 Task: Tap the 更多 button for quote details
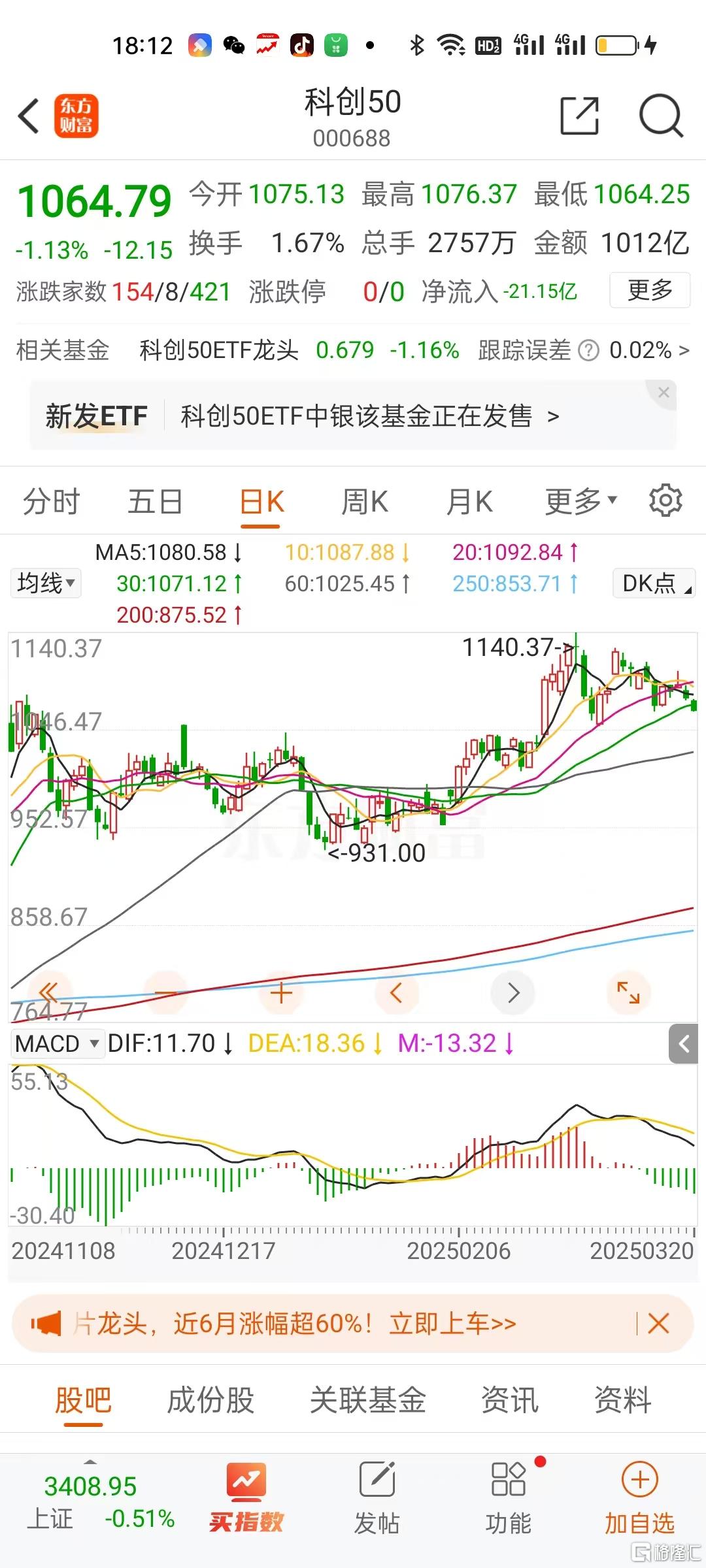[649, 289]
